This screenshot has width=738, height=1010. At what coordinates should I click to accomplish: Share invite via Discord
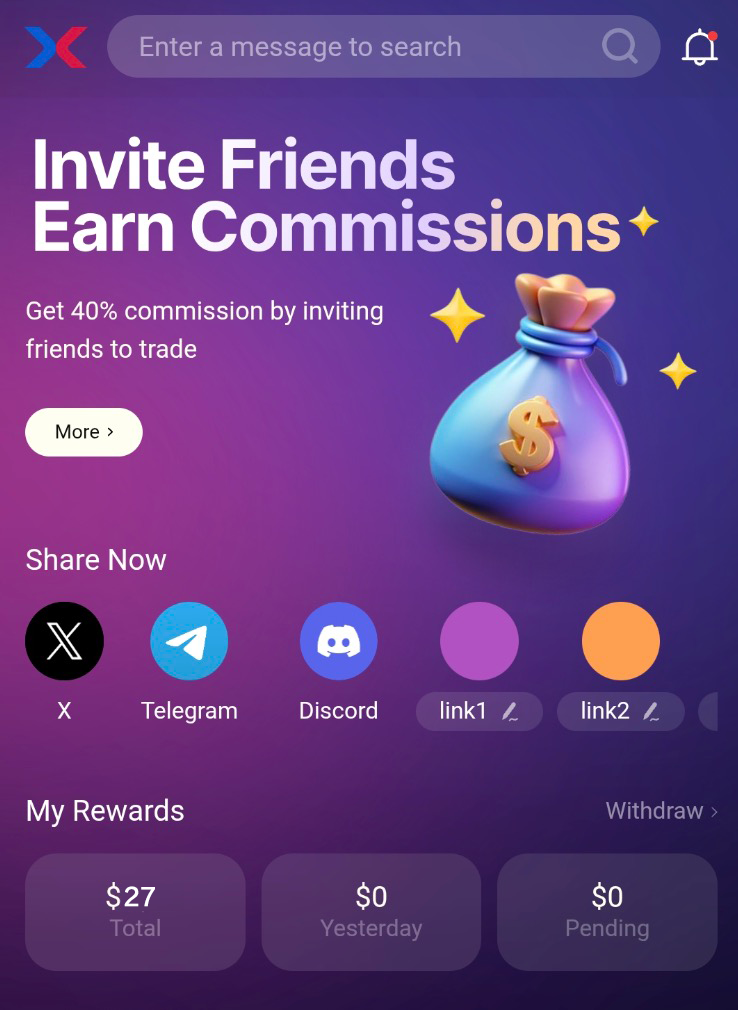[339, 641]
